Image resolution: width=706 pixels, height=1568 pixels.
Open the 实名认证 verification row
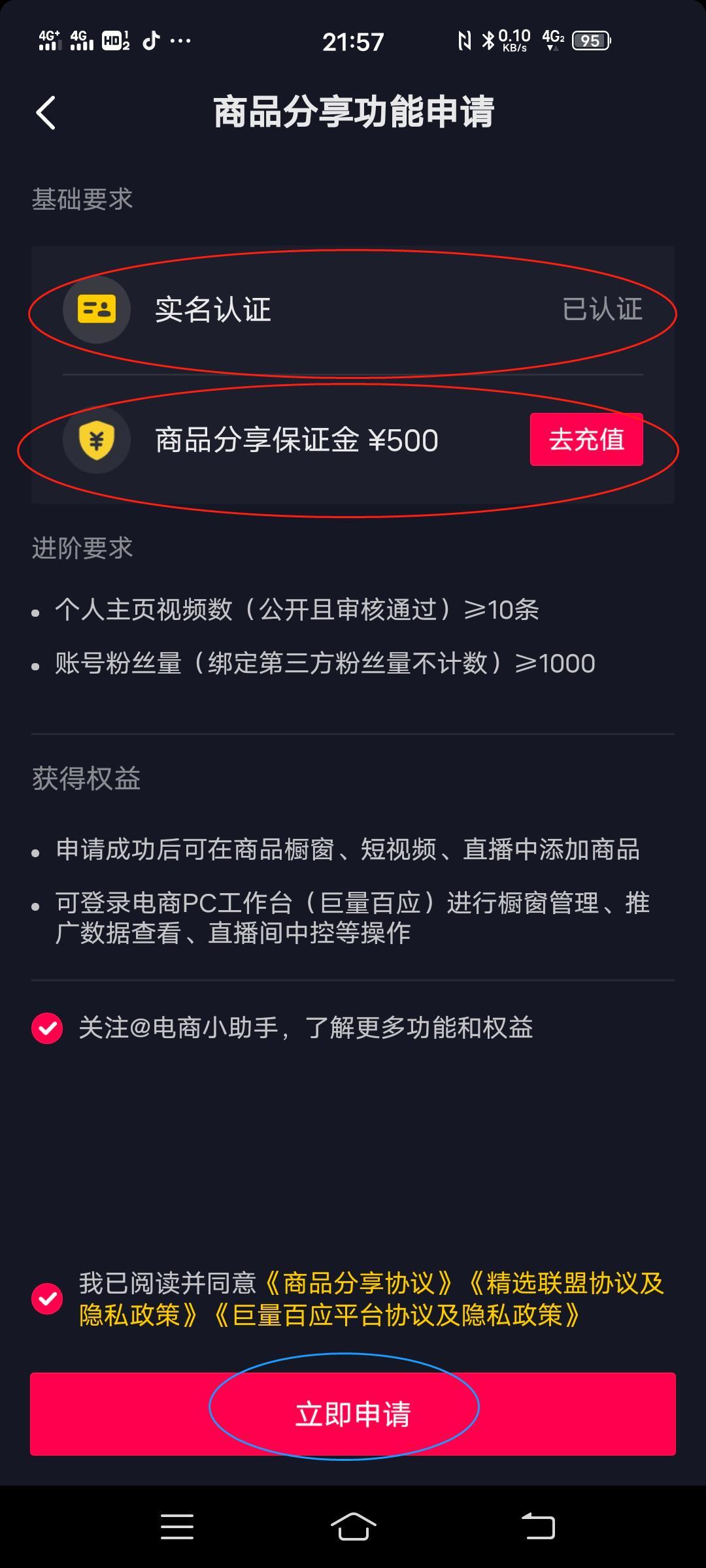pyautogui.click(x=353, y=310)
